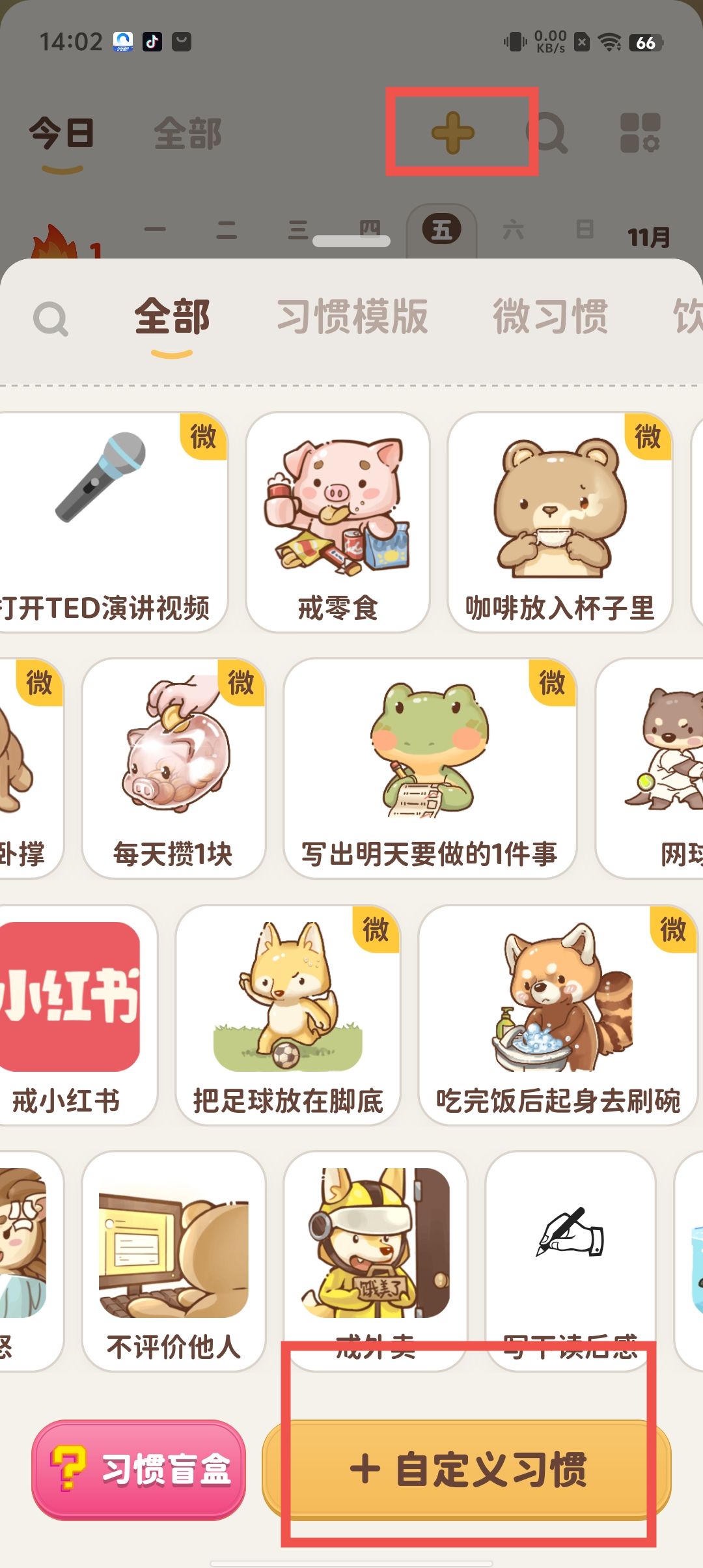Tap the bottom sheet drag handle

point(351,241)
